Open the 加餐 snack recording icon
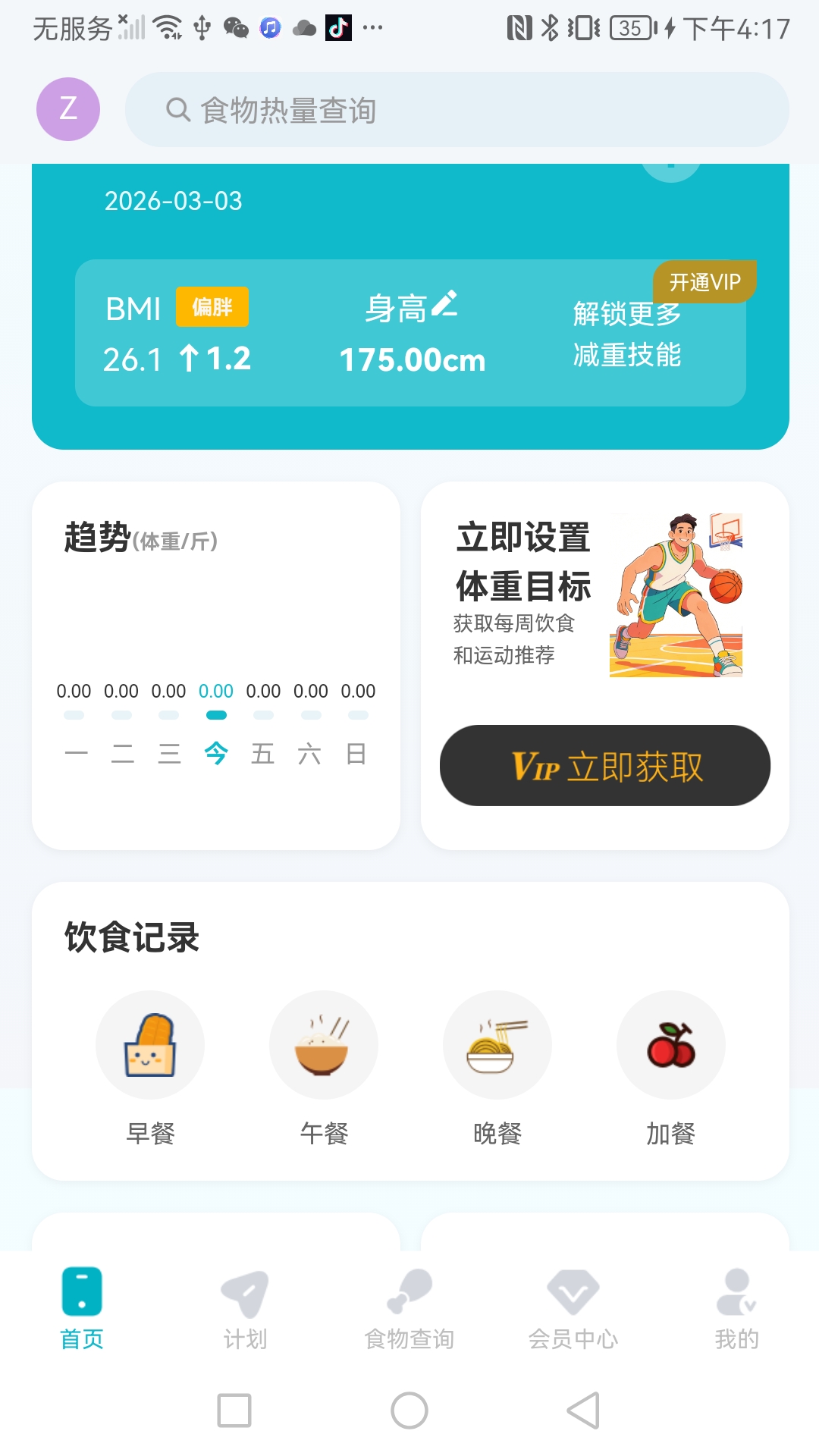819x1456 pixels. (670, 1045)
